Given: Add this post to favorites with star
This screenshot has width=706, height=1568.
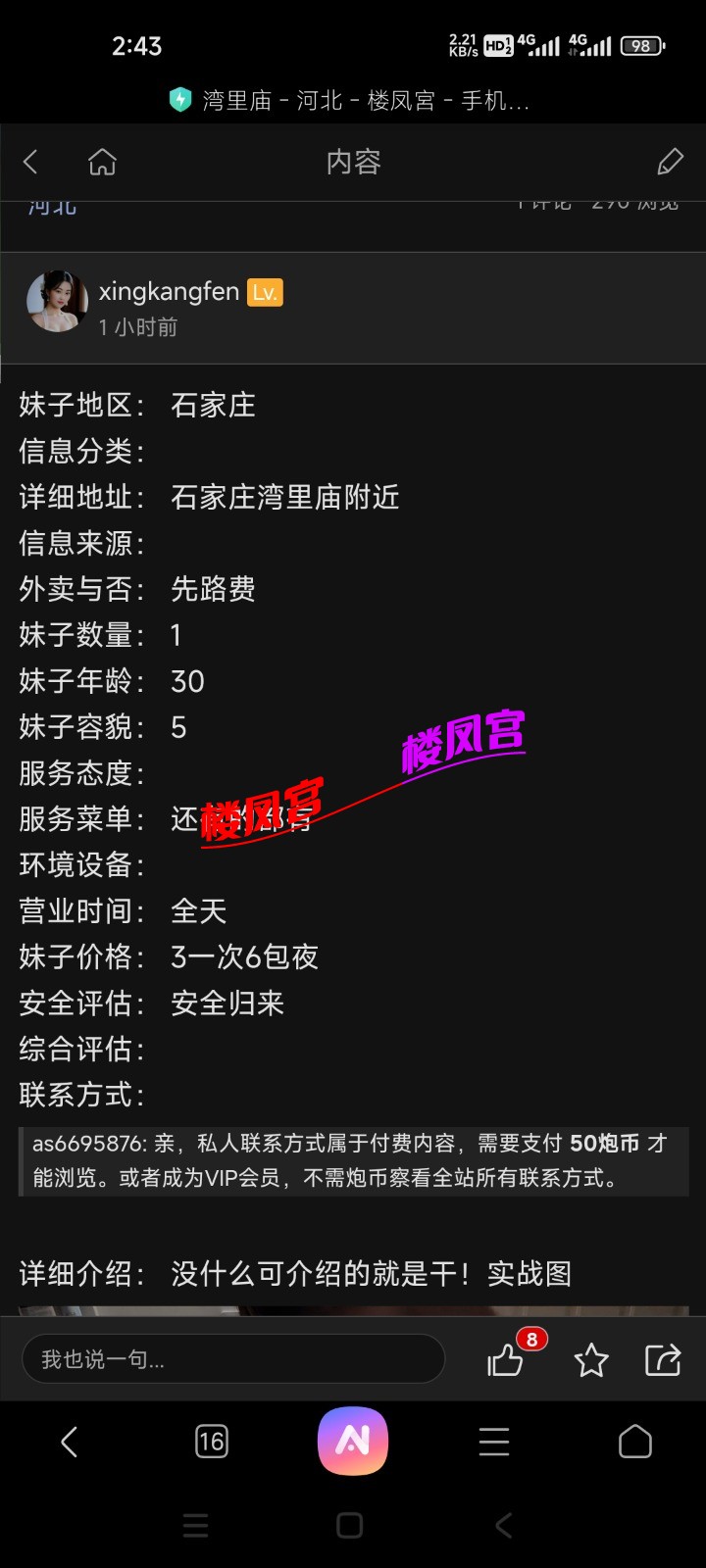Looking at the screenshot, I should [591, 1359].
